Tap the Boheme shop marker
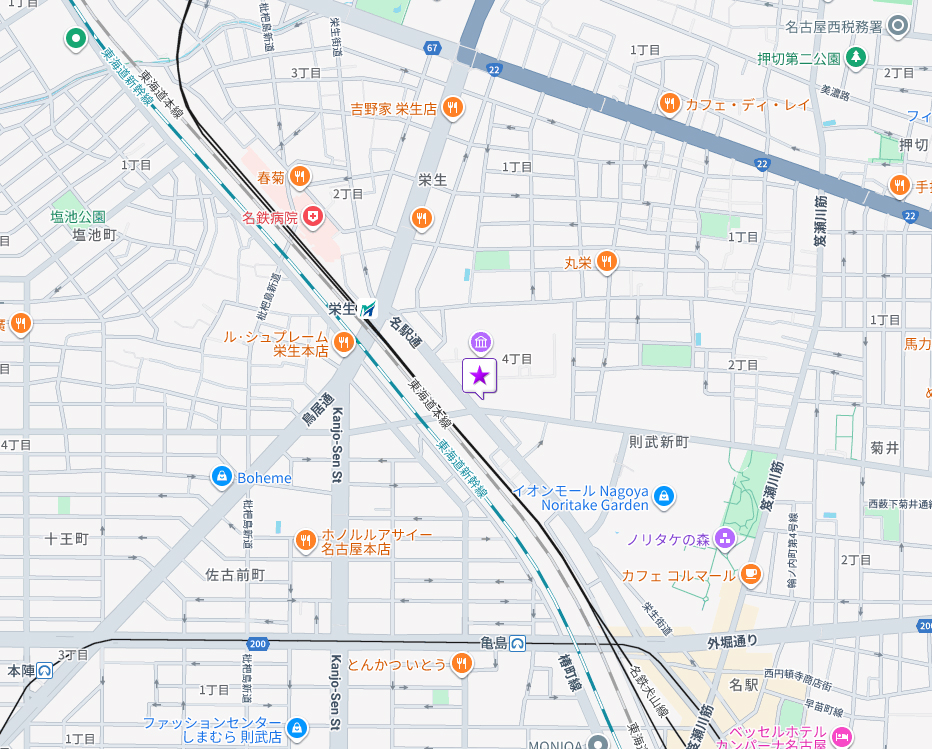The height and width of the screenshot is (749, 932). pyautogui.click(x=222, y=477)
